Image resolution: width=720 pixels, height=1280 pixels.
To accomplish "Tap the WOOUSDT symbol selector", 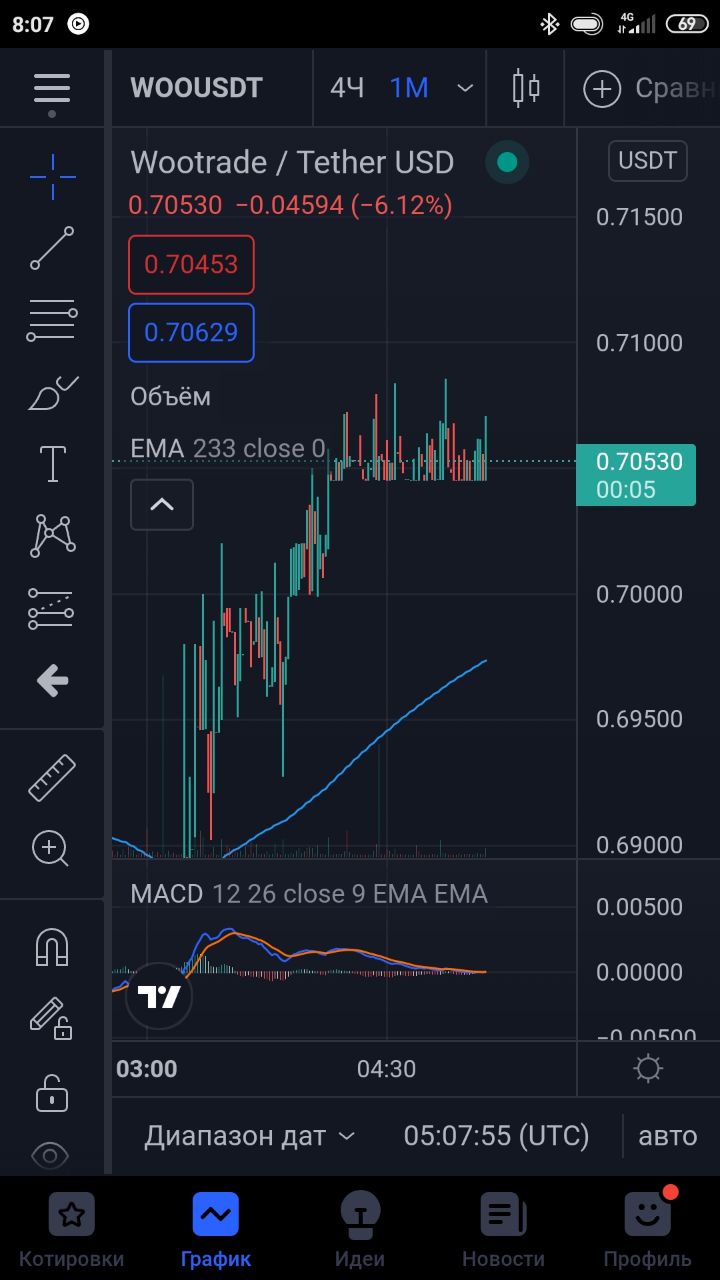I will click(196, 88).
